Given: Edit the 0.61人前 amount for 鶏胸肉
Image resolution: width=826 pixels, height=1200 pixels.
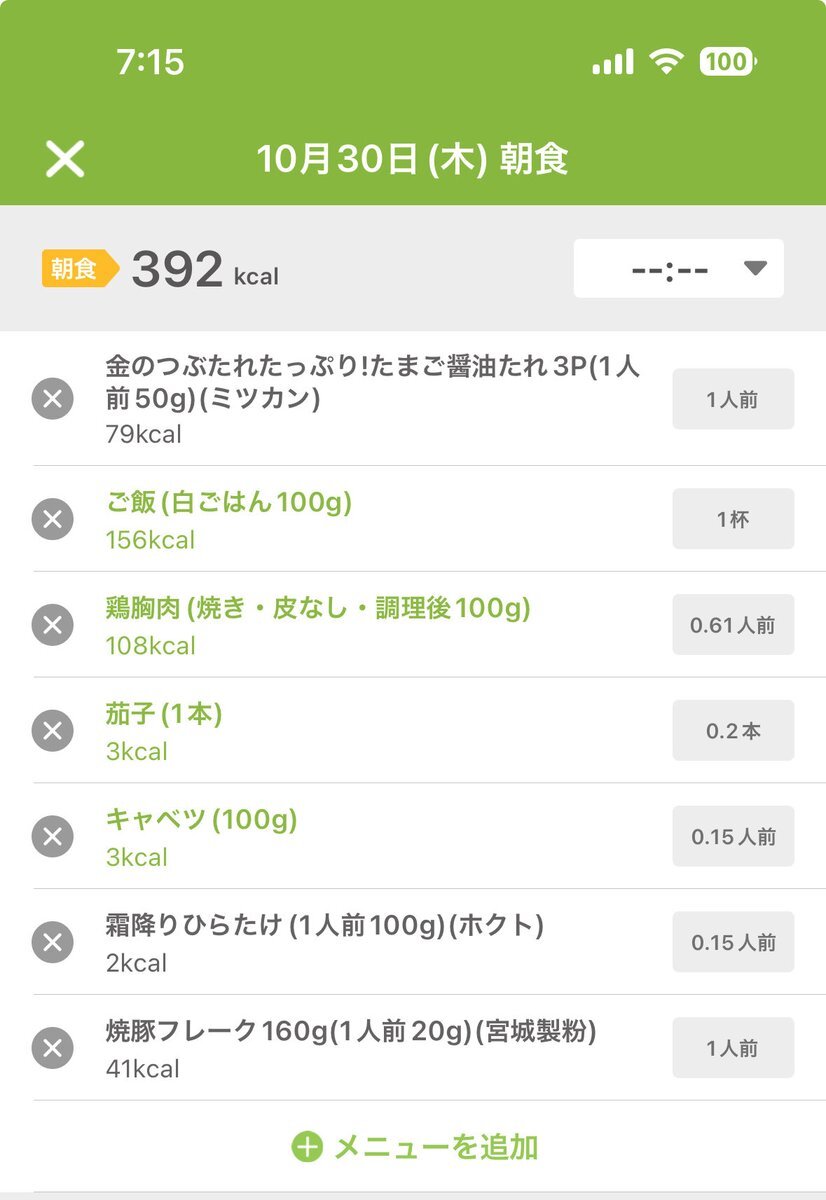Looking at the screenshot, I should tap(732, 625).
